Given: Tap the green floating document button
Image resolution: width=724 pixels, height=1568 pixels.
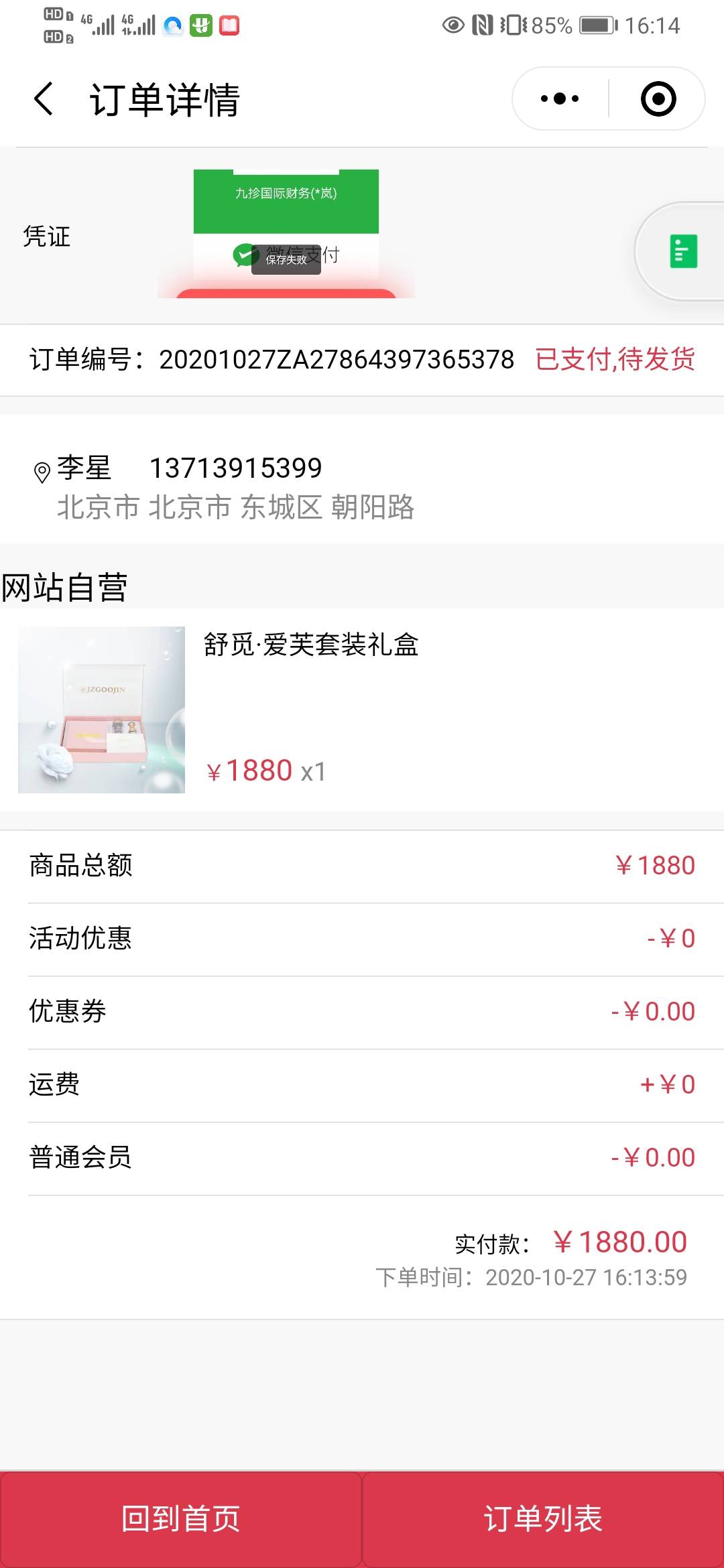Looking at the screenshot, I should 683,251.
